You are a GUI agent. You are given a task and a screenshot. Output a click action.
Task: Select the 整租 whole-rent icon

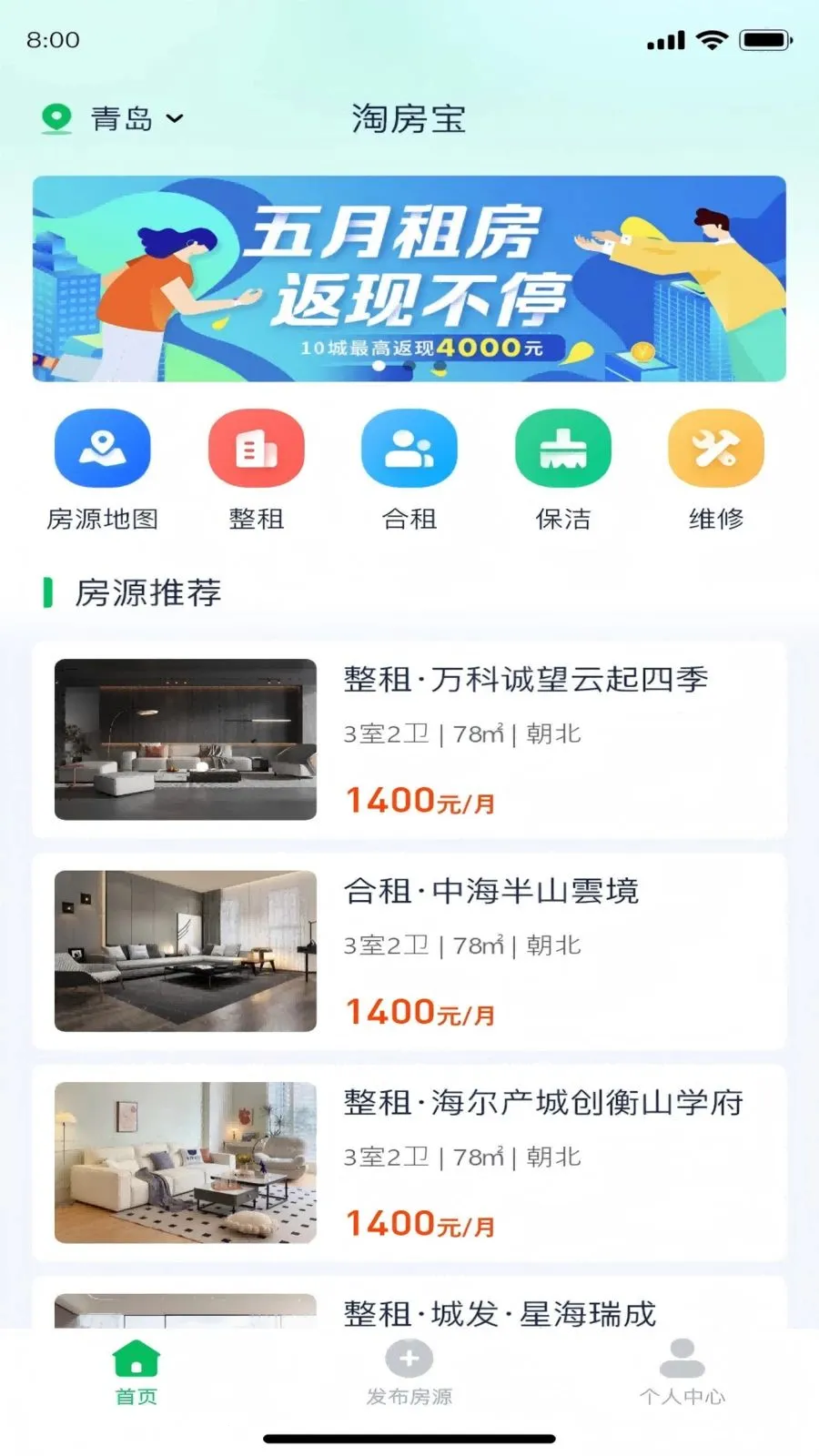(x=256, y=448)
